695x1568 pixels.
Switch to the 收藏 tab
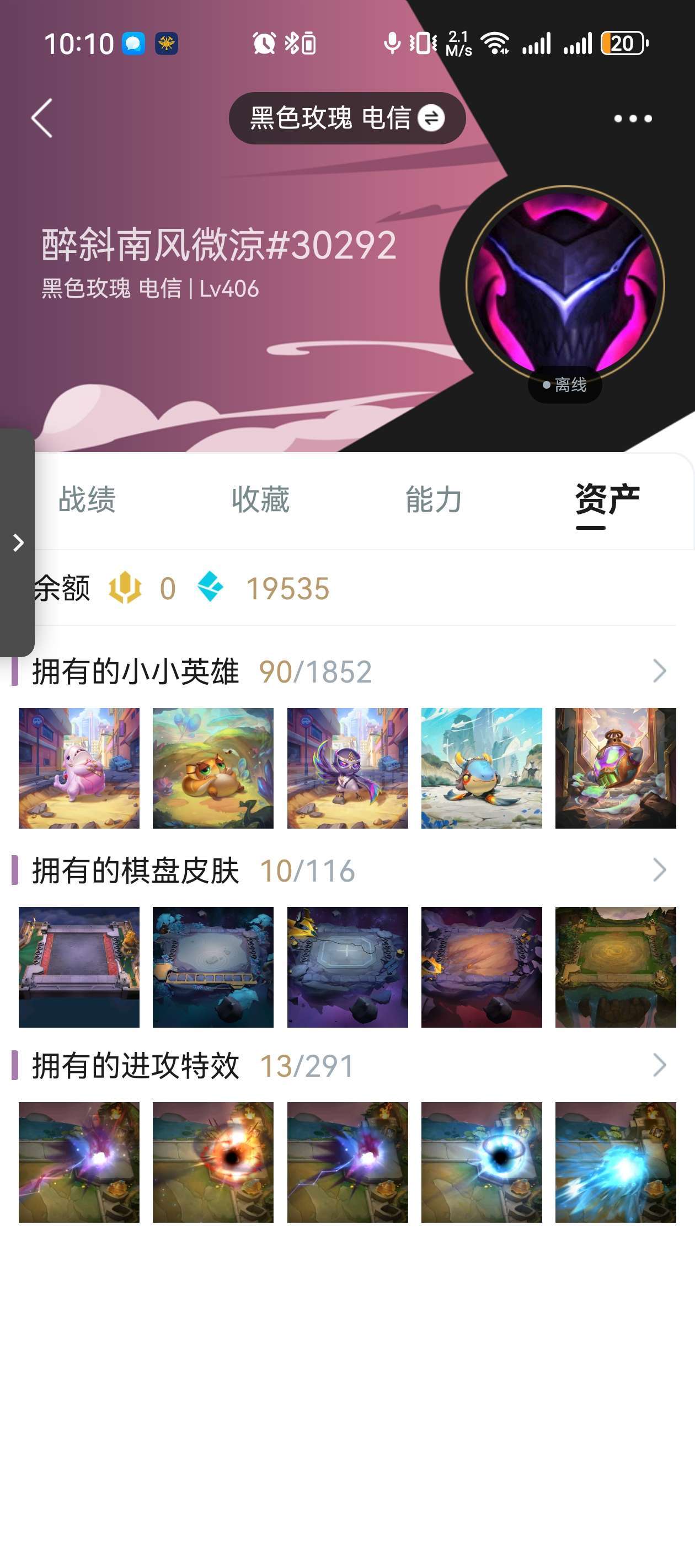tap(261, 500)
